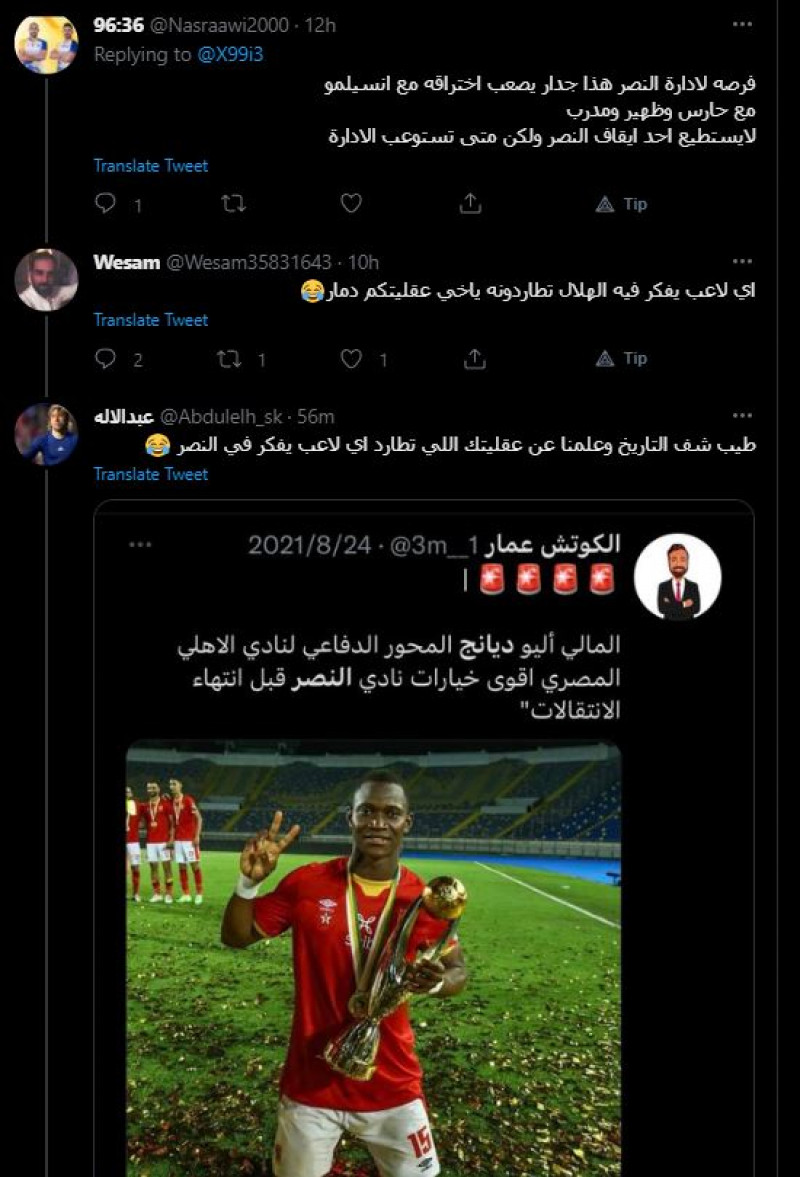Image resolution: width=800 pixels, height=1177 pixels.
Task: Reply to the tweet by Nasraawi2000
Action: pos(106,204)
